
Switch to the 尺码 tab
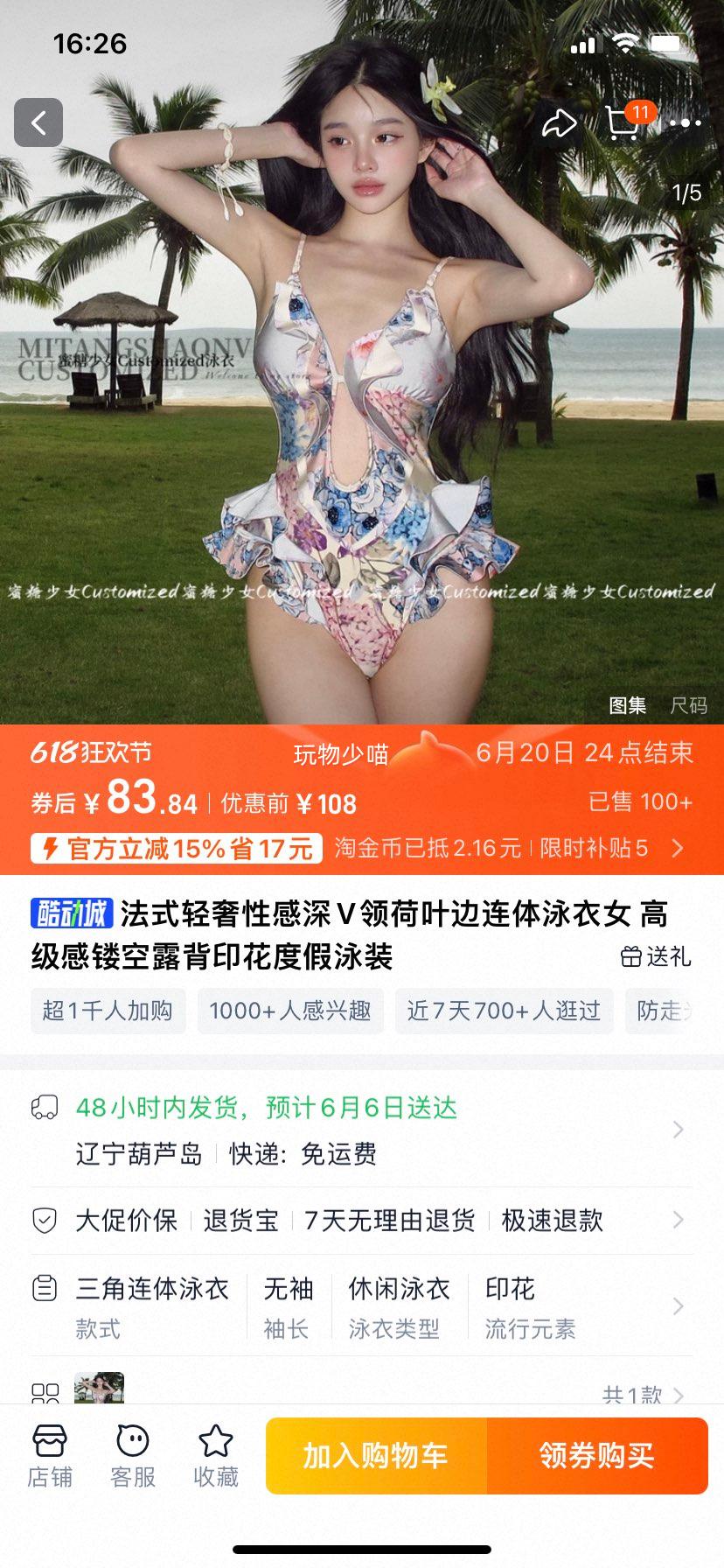click(688, 706)
